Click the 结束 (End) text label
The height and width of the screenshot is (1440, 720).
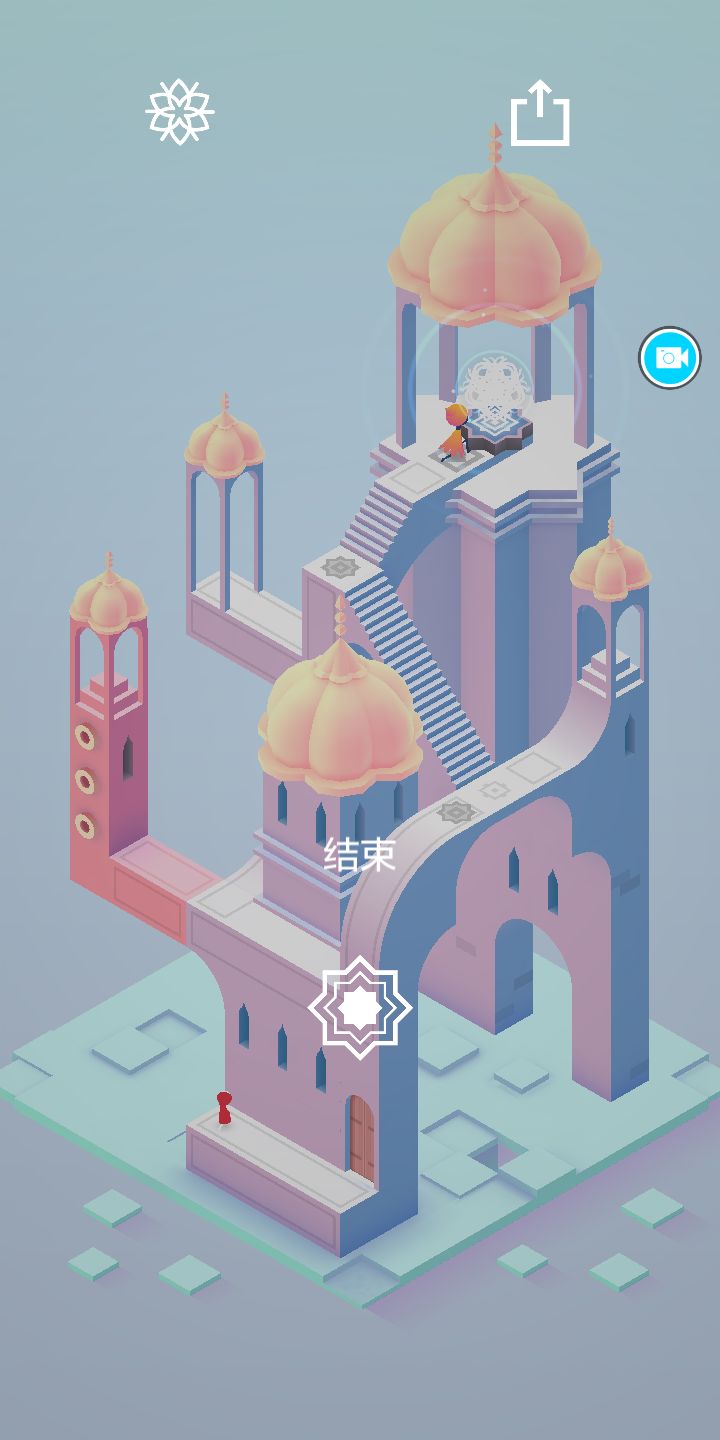[x=358, y=851]
